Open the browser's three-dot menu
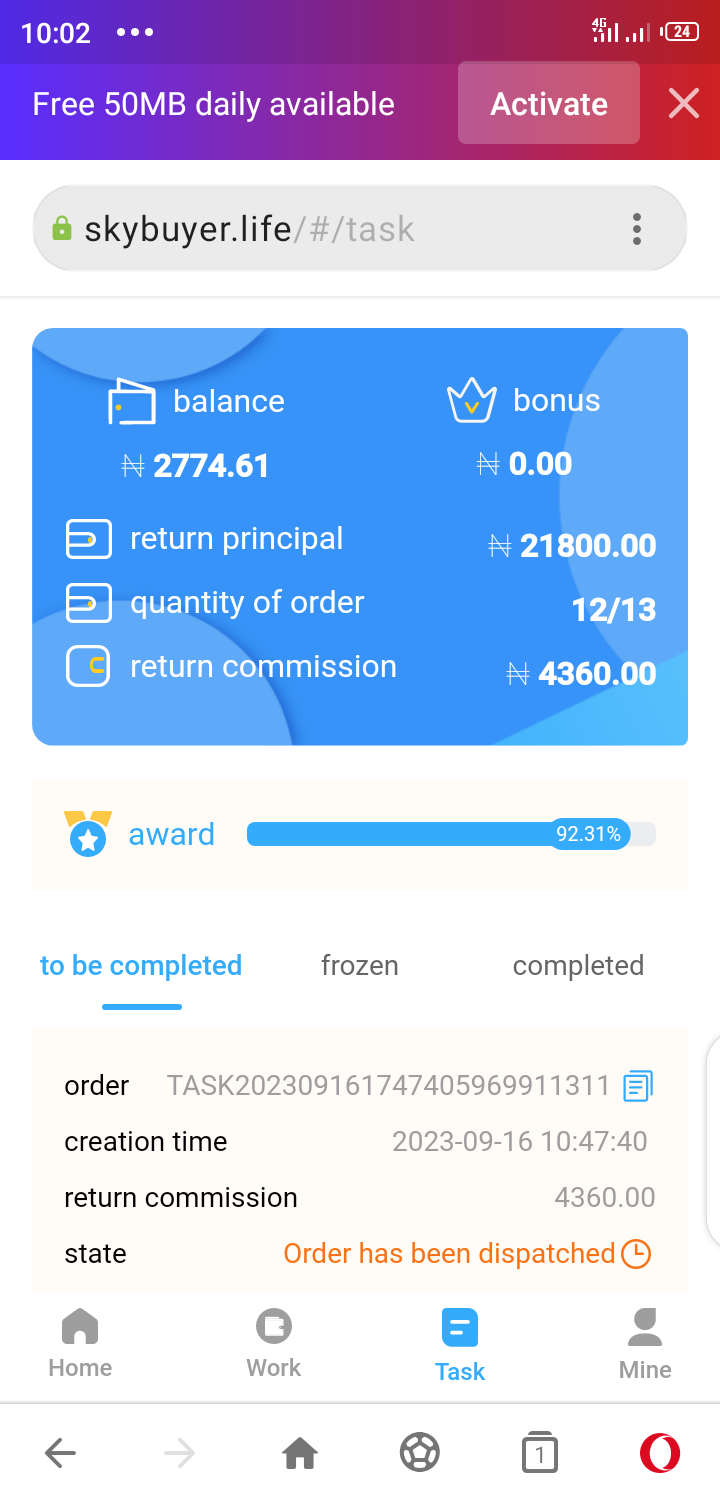720x1500 pixels. pos(637,229)
